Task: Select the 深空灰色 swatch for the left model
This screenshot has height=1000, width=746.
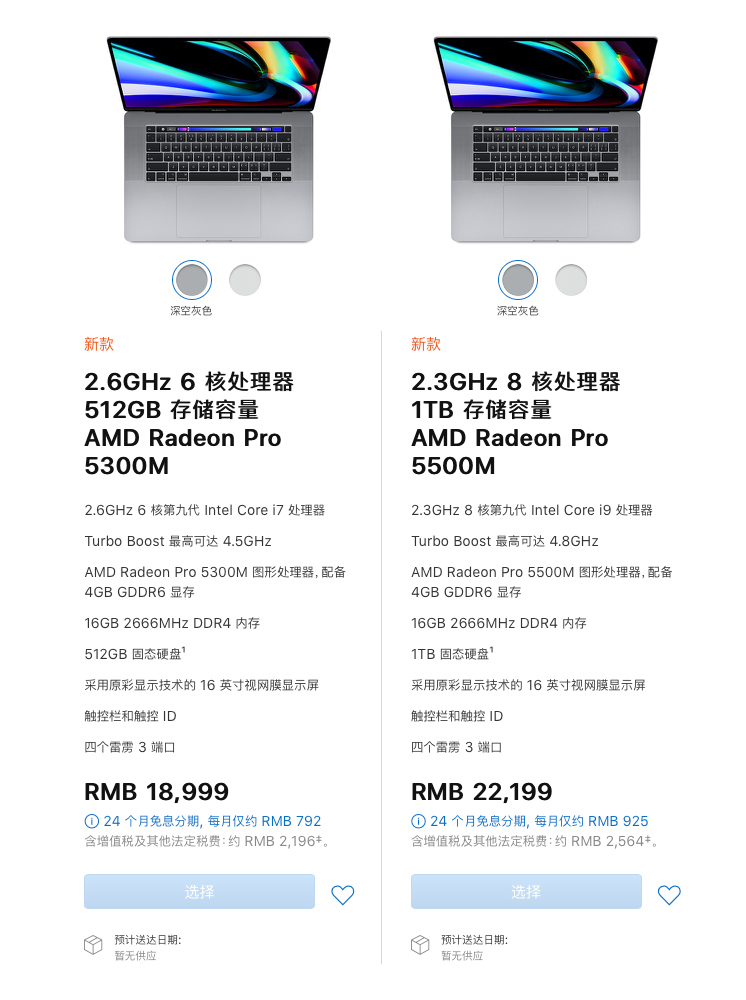Action: 191,280
